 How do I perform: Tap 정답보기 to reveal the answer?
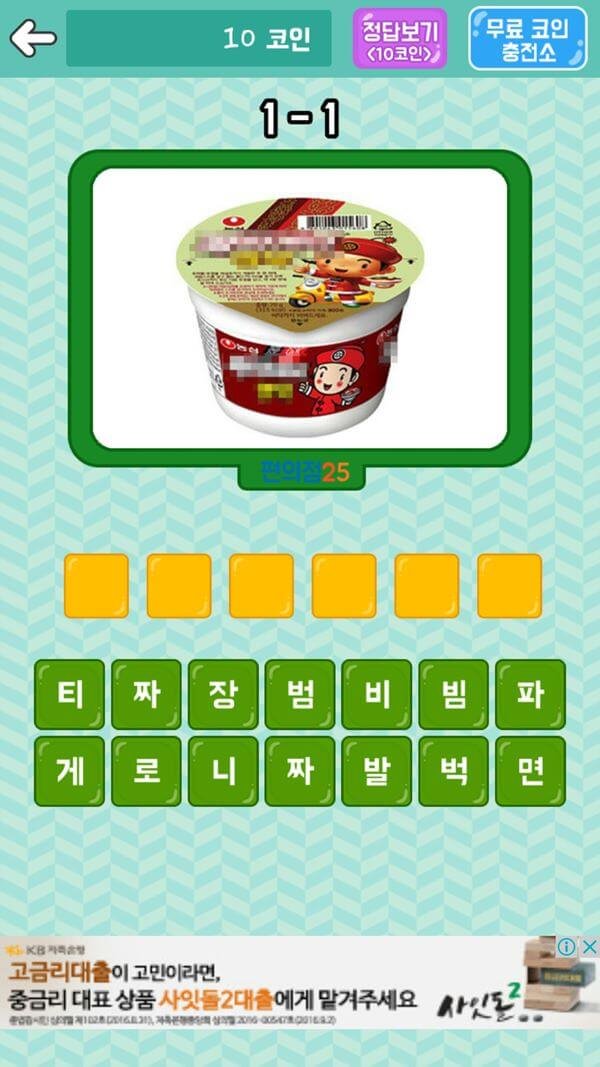pos(400,39)
